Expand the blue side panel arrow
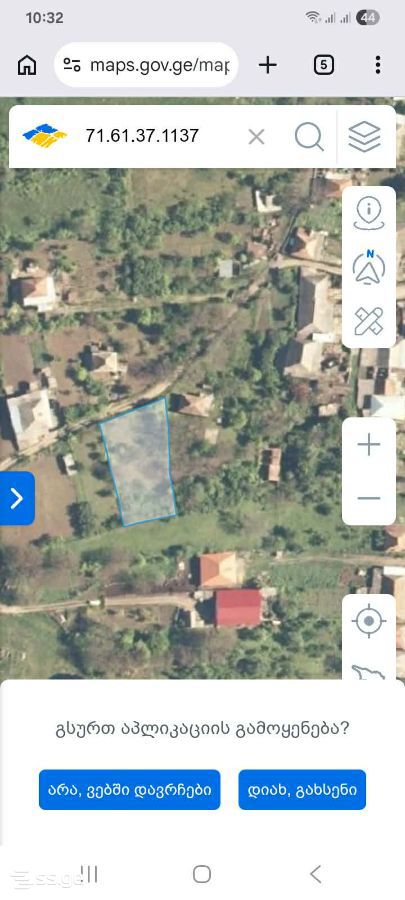This screenshot has height=900, width=405. click(17, 498)
